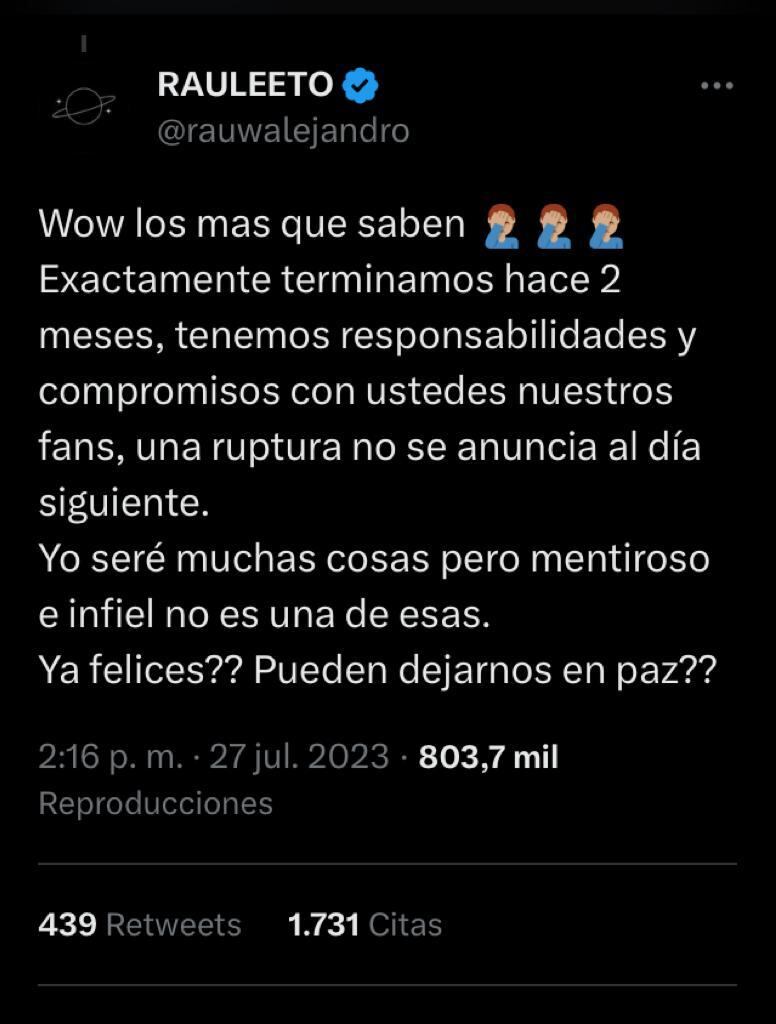
Task: Select the RAULEETO display name
Action: tap(244, 85)
